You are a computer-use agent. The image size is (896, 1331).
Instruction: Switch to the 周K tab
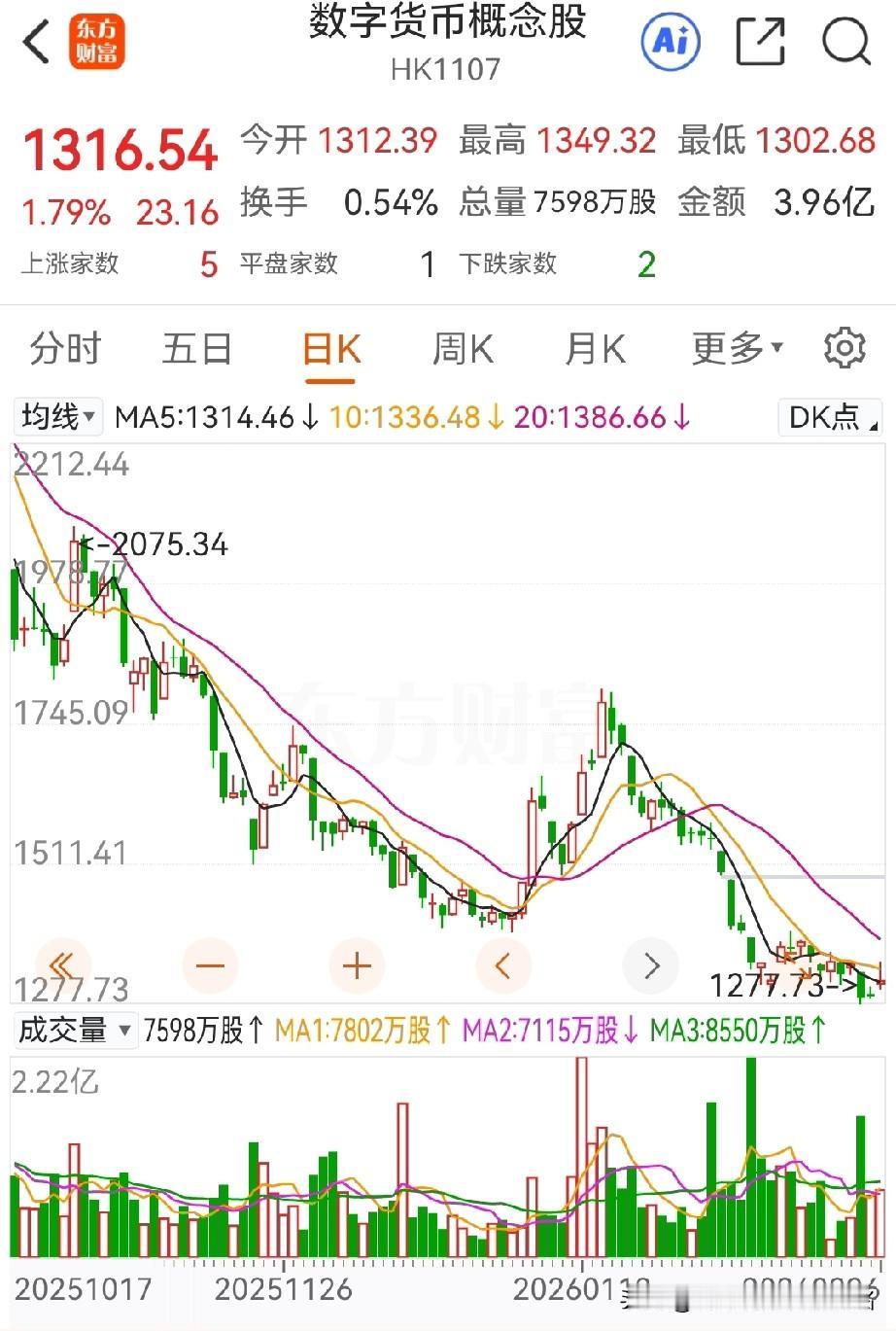[x=462, y=347]
